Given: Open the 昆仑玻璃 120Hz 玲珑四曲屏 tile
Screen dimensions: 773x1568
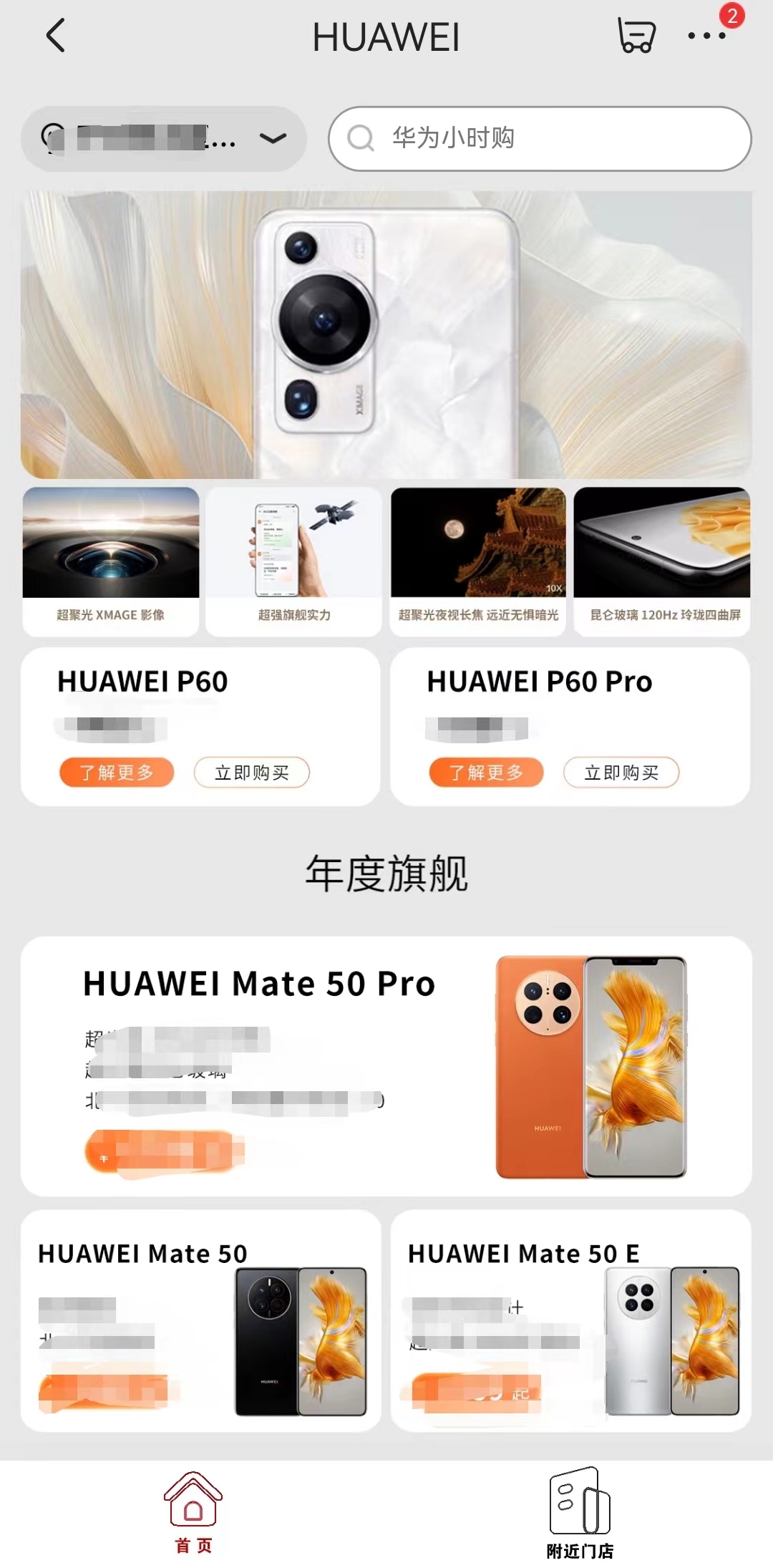Looking at the screenshot, I should (x=663, y=561).
